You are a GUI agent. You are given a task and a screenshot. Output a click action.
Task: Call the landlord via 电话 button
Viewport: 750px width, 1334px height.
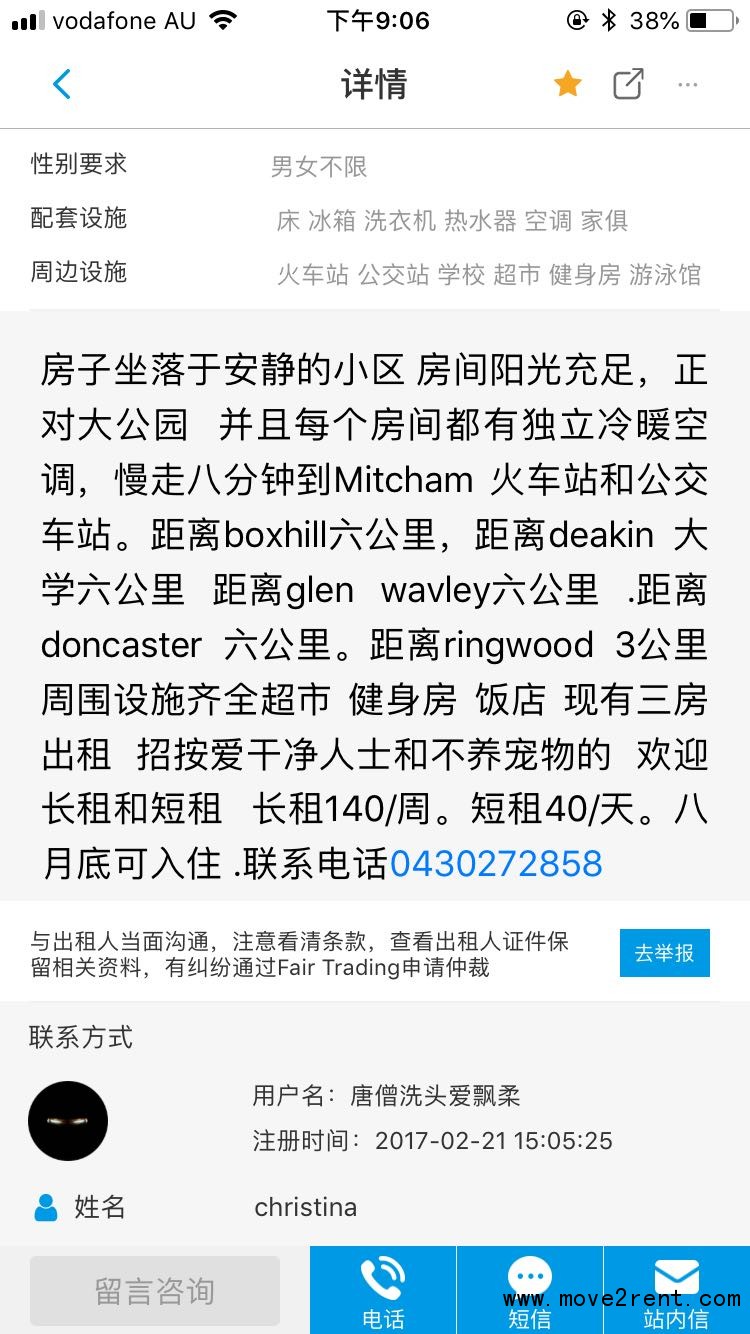[383, 1291]
